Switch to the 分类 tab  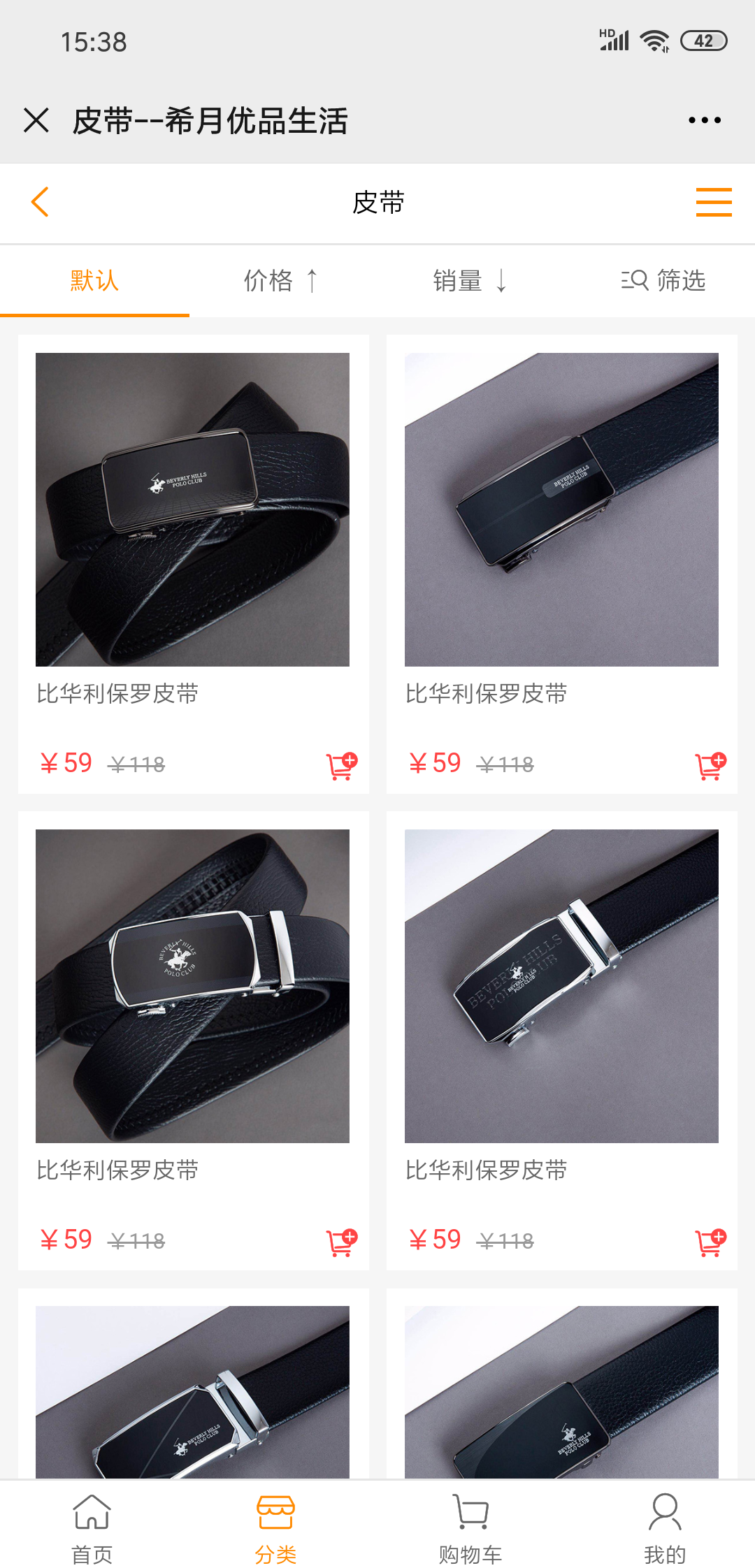click(x=276, y=1529)
